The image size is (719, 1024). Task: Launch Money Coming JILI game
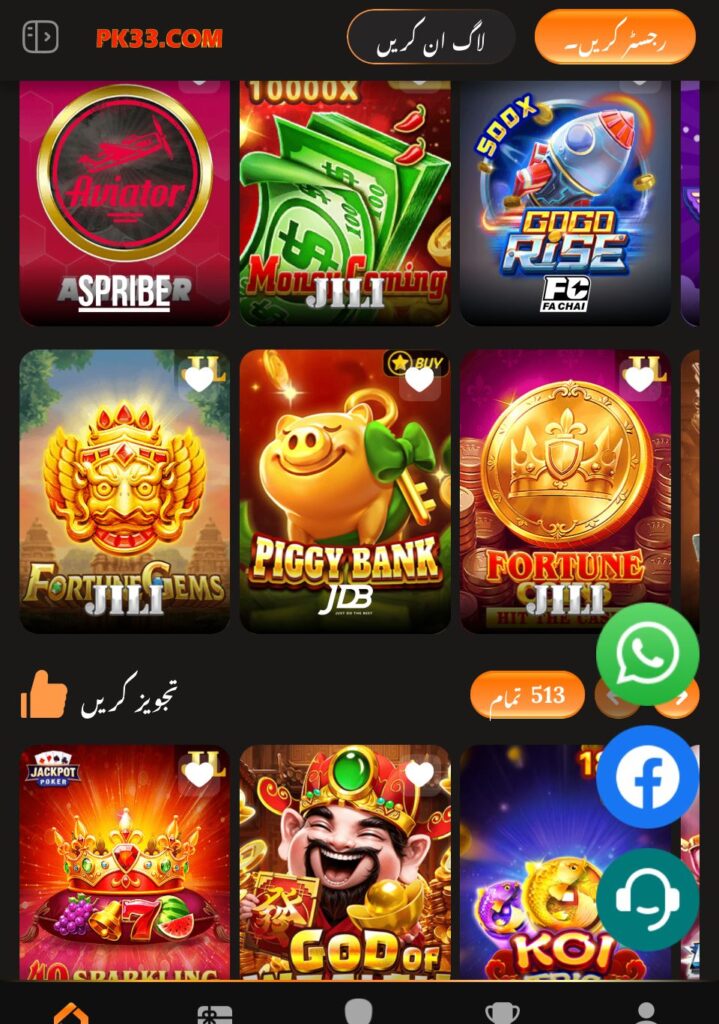[345, 200]
